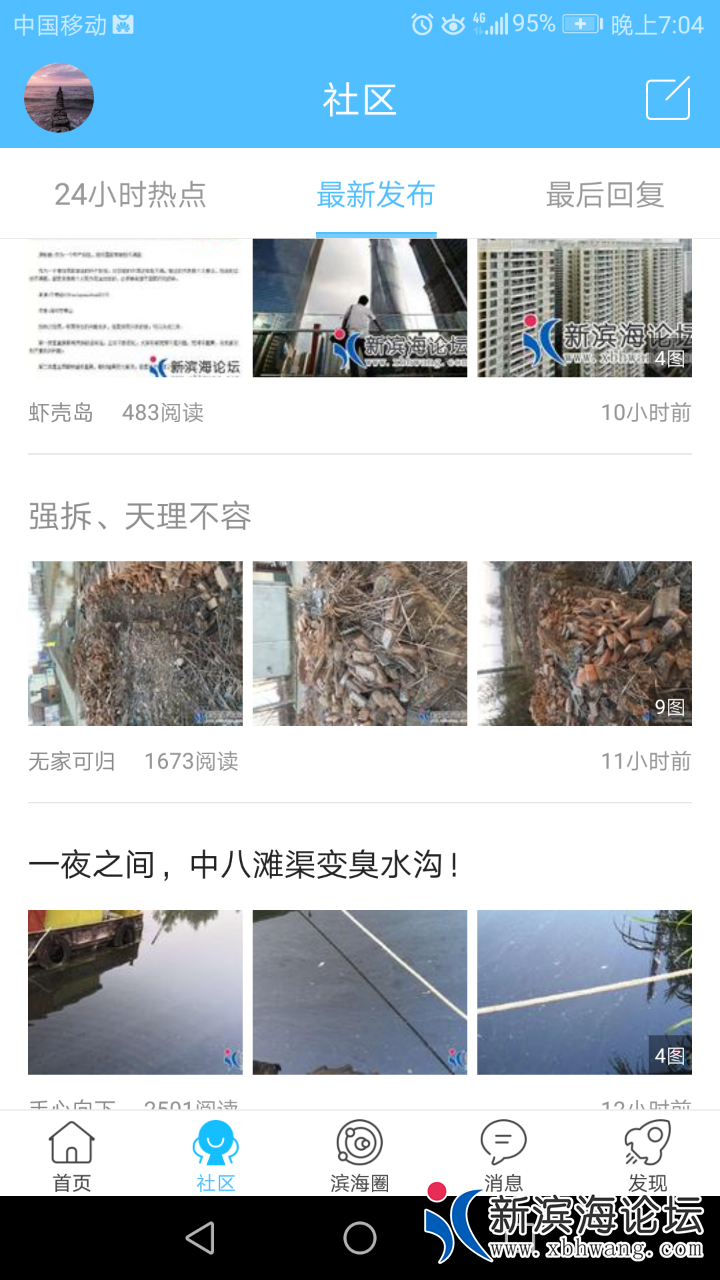Image resolution: width=720 pixels, height=1280 pixels.
Task: Tap the system back button
Action: 200,1238
